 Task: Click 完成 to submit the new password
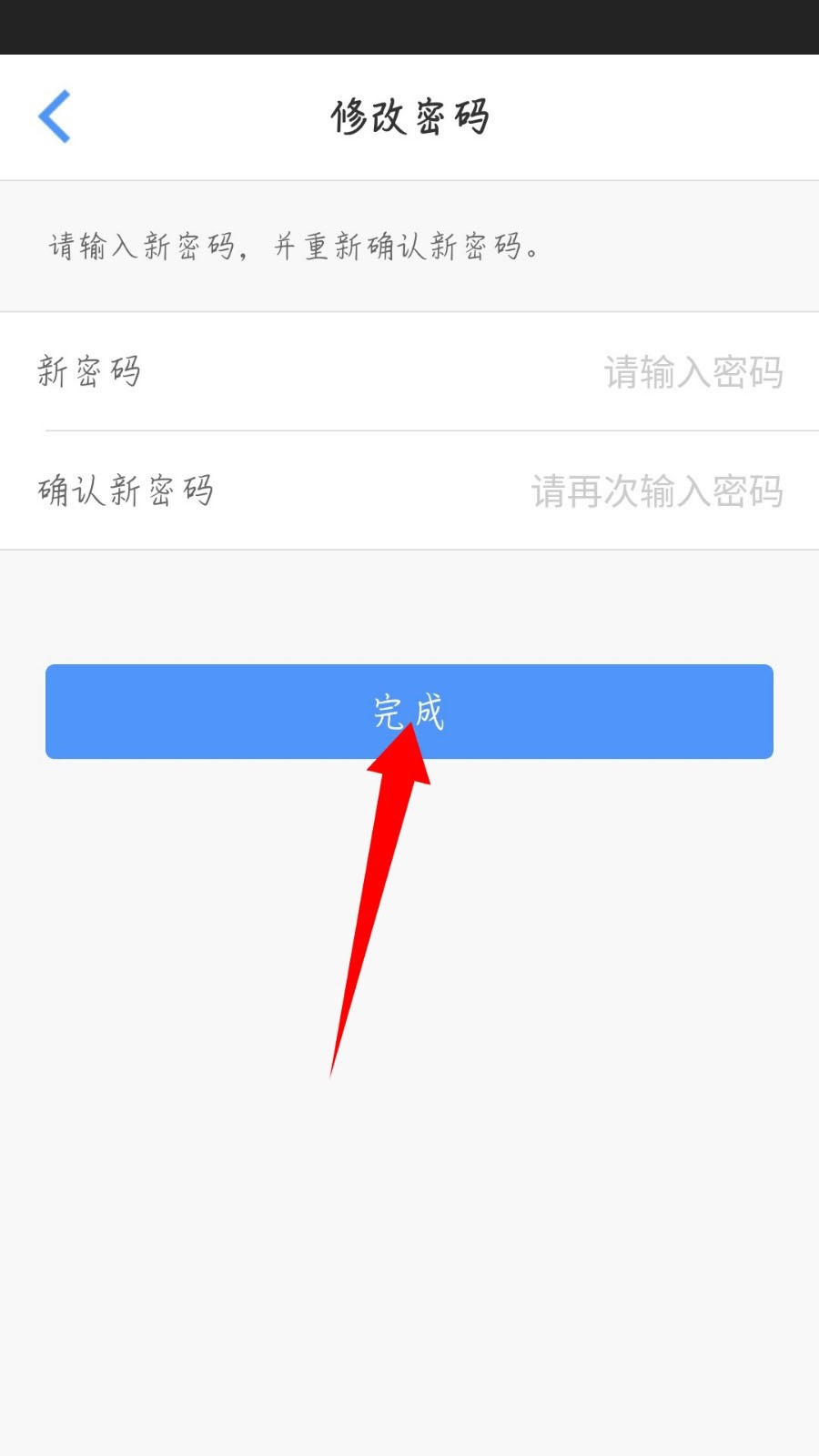[409, 713]
